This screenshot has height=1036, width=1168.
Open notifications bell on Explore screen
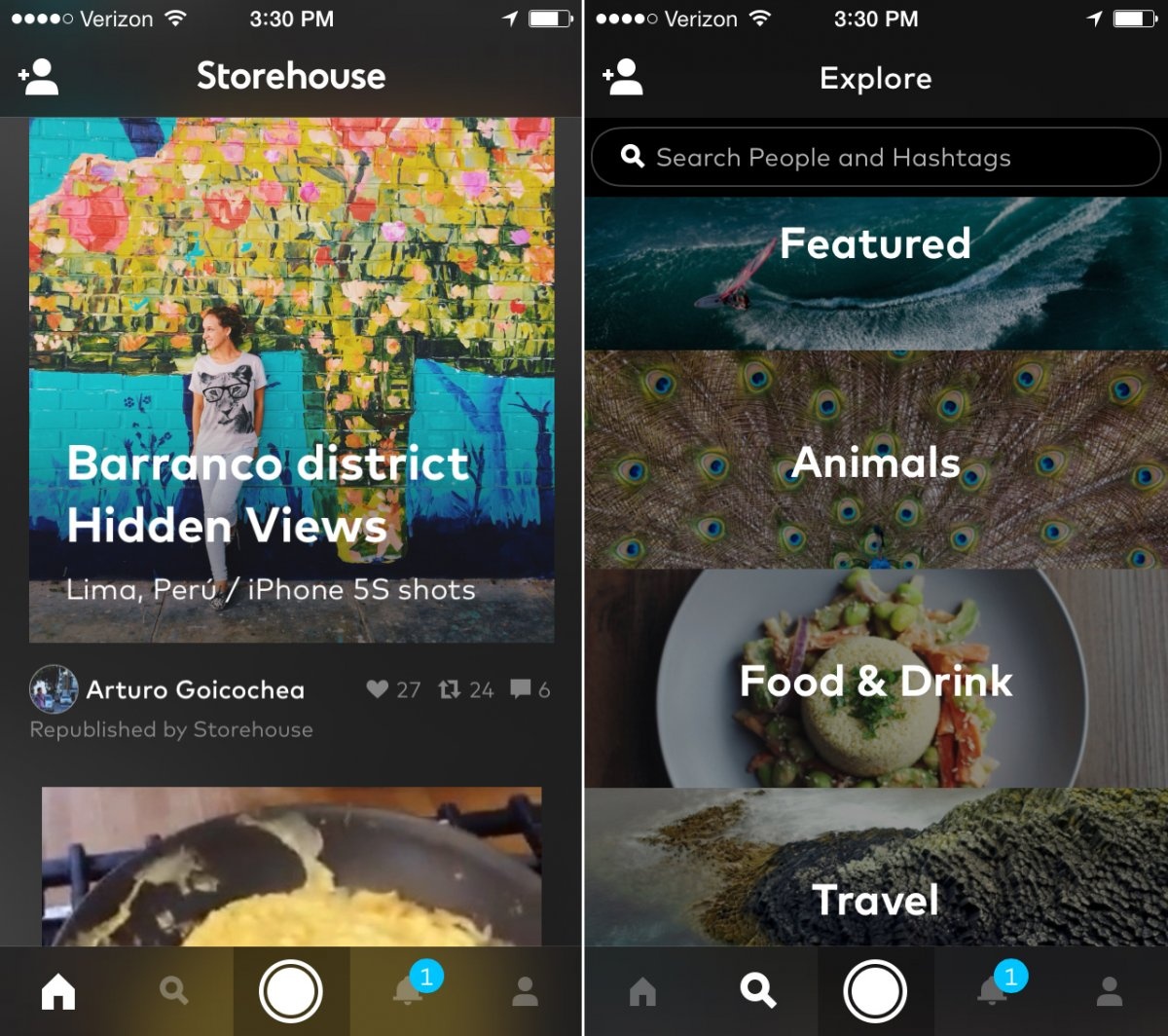tap(993, 991)
